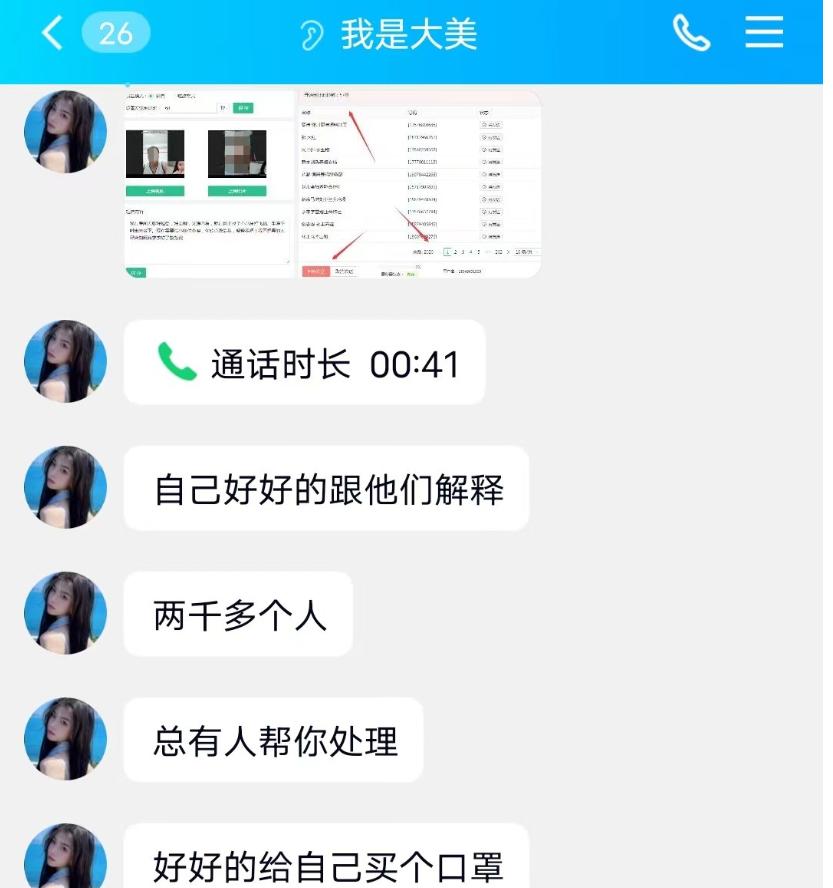Image resolution: width=833 pixels, height=888 pixels.
Task: Open the avatar next to 两千多个人
Action: pos(64,614)
